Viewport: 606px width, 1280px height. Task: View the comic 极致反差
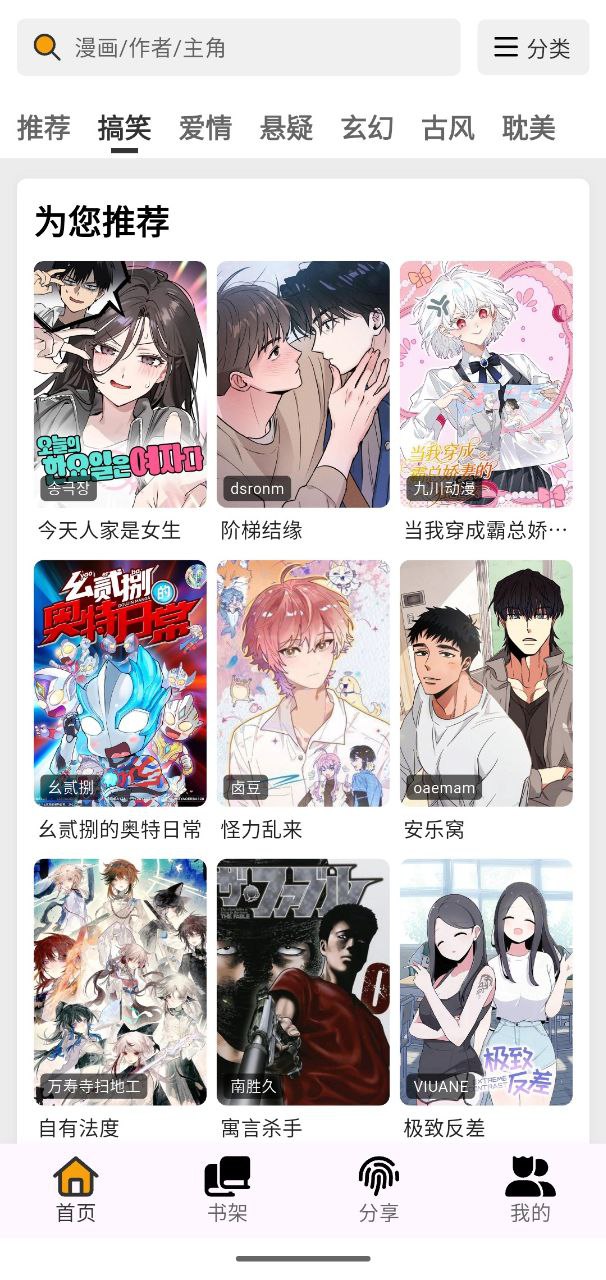coord(486,982)
